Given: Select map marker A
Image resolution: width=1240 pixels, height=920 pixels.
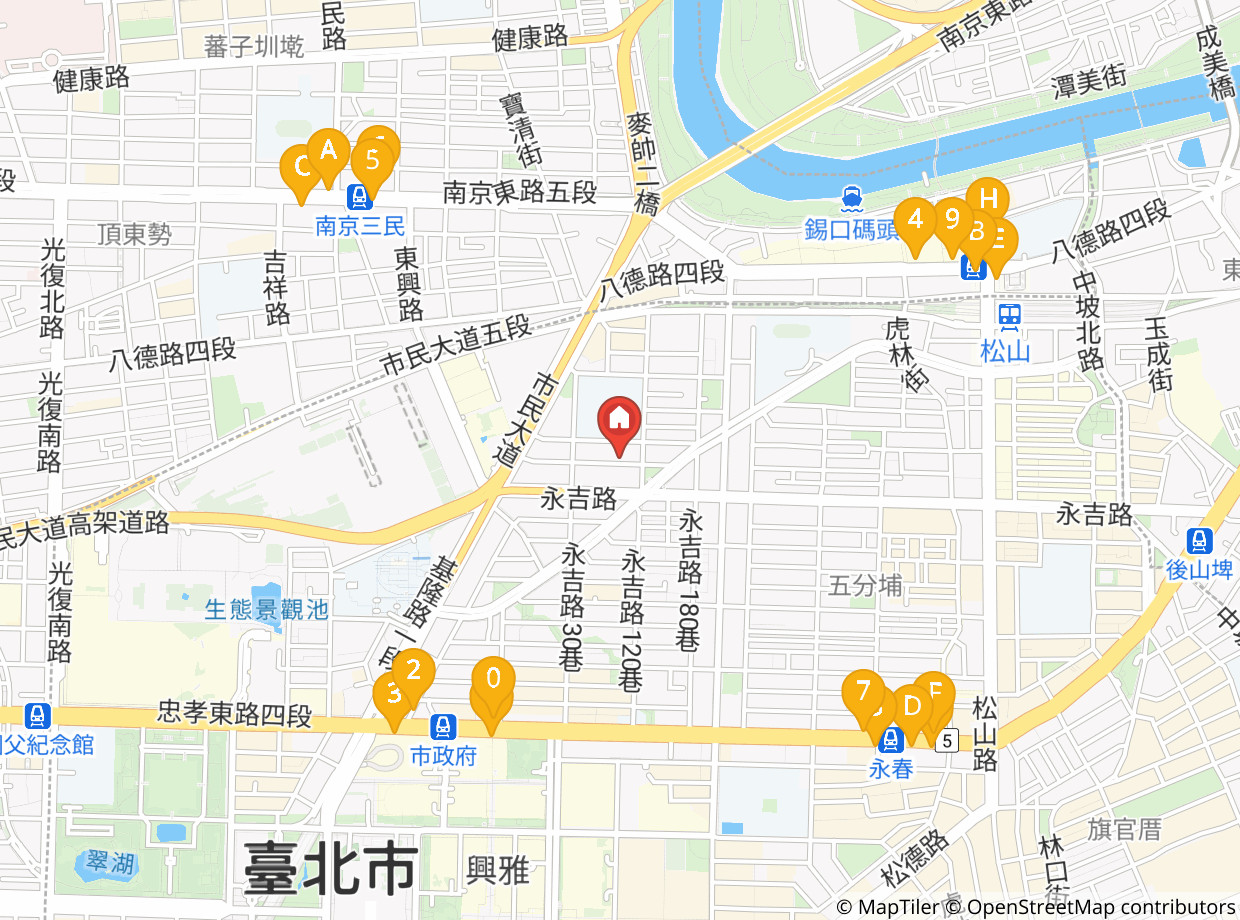Looking at the screenshot, I should [327, 152].
